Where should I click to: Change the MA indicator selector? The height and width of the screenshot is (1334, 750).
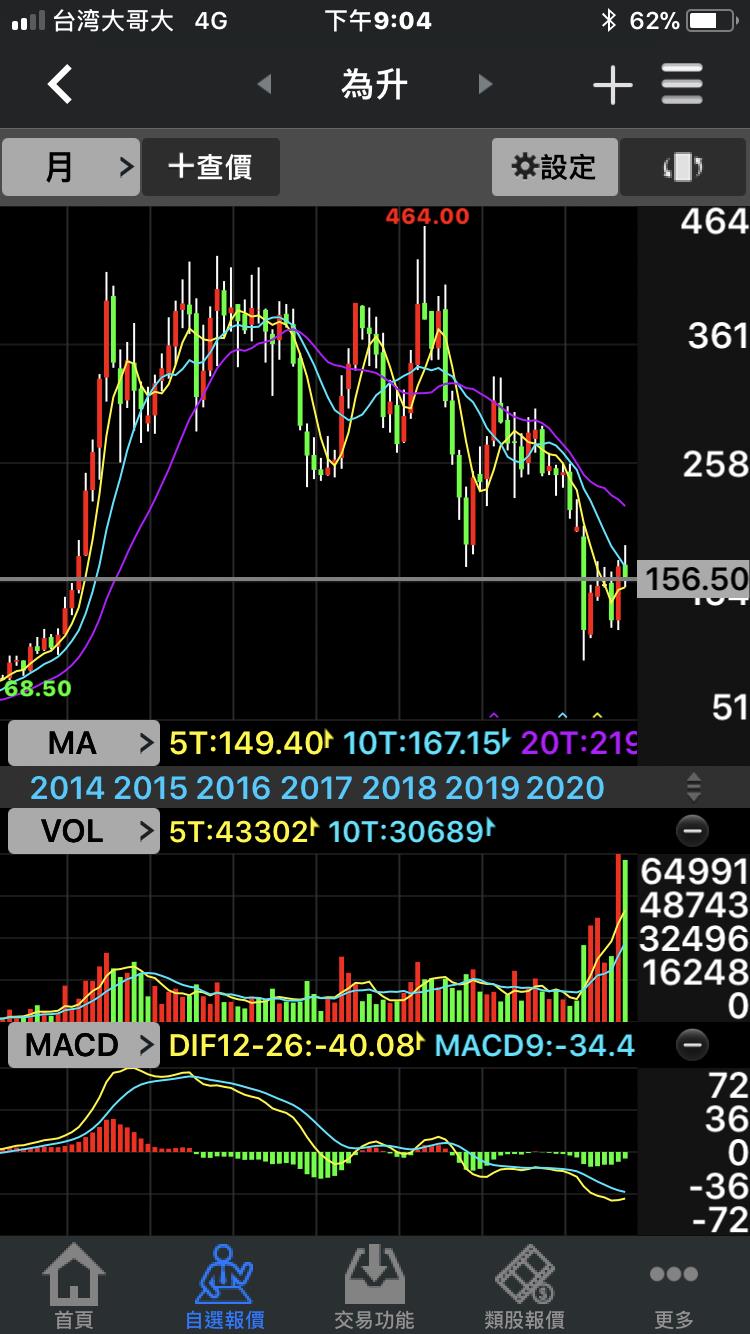pyautogui.click(x=83, y=743)
